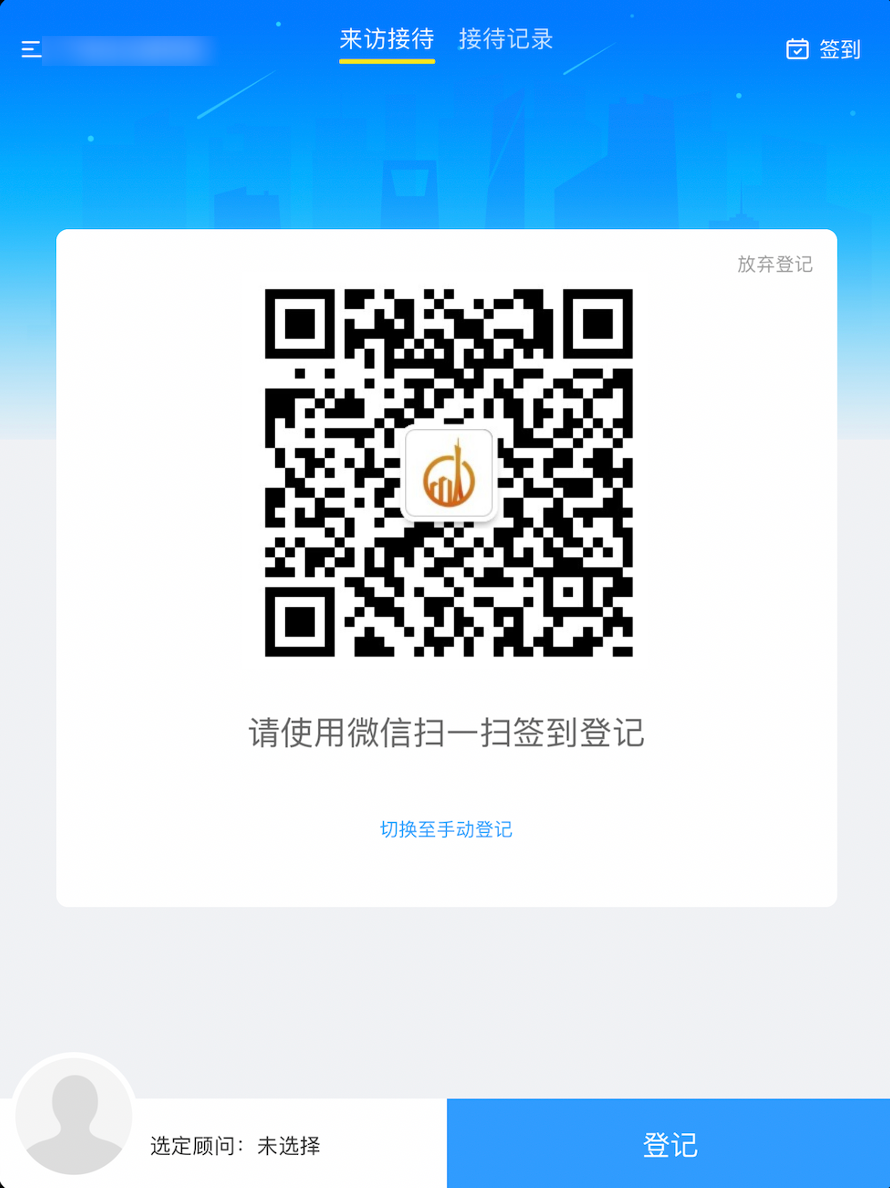Select a consultant via 选定顾问
This screenshot has width=890, height=1188.
(235, 1145)
